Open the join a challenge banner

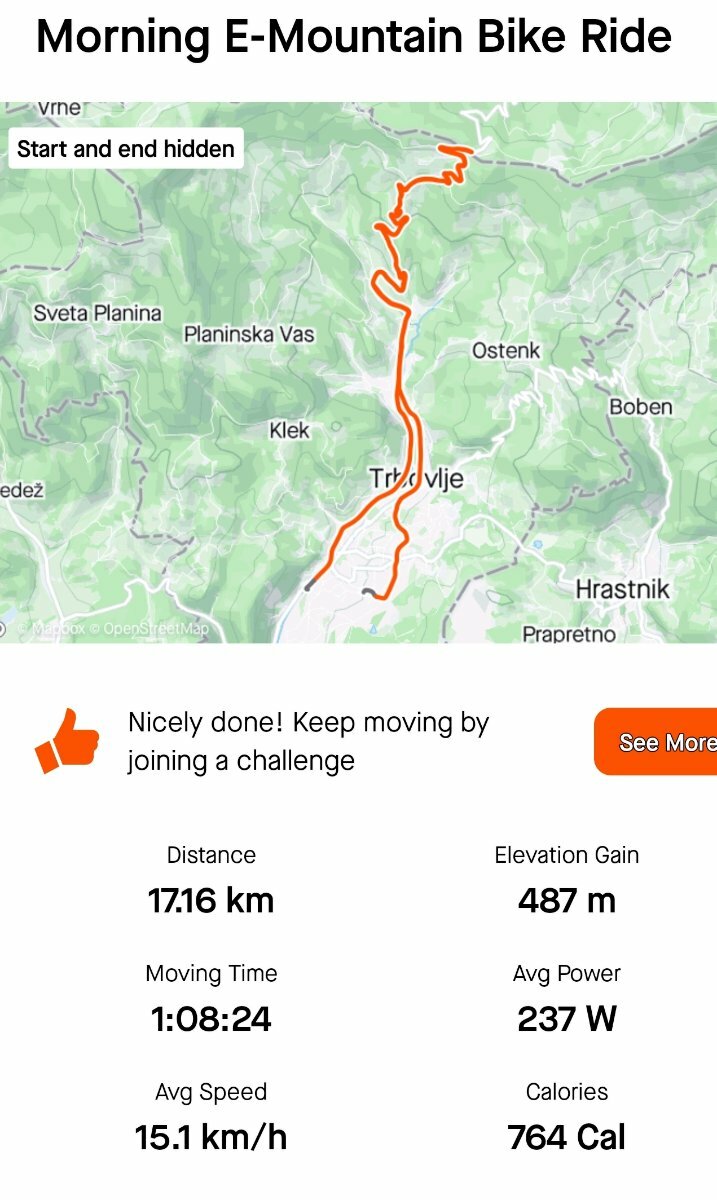pyautogui.click(x=358, y=742)
